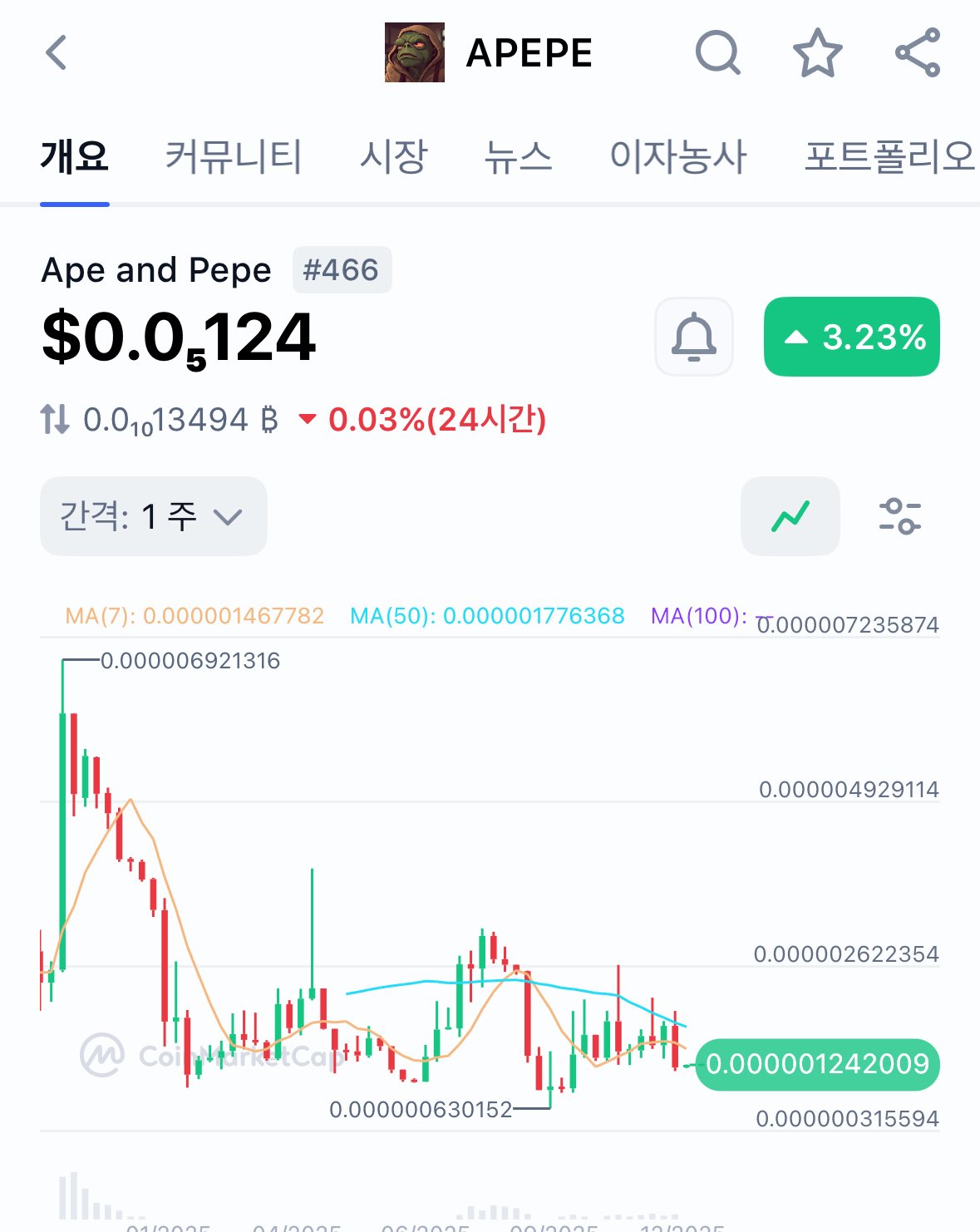Share the APEPE page
Viewport: 980px width, 1232px height.
(918, 53)
